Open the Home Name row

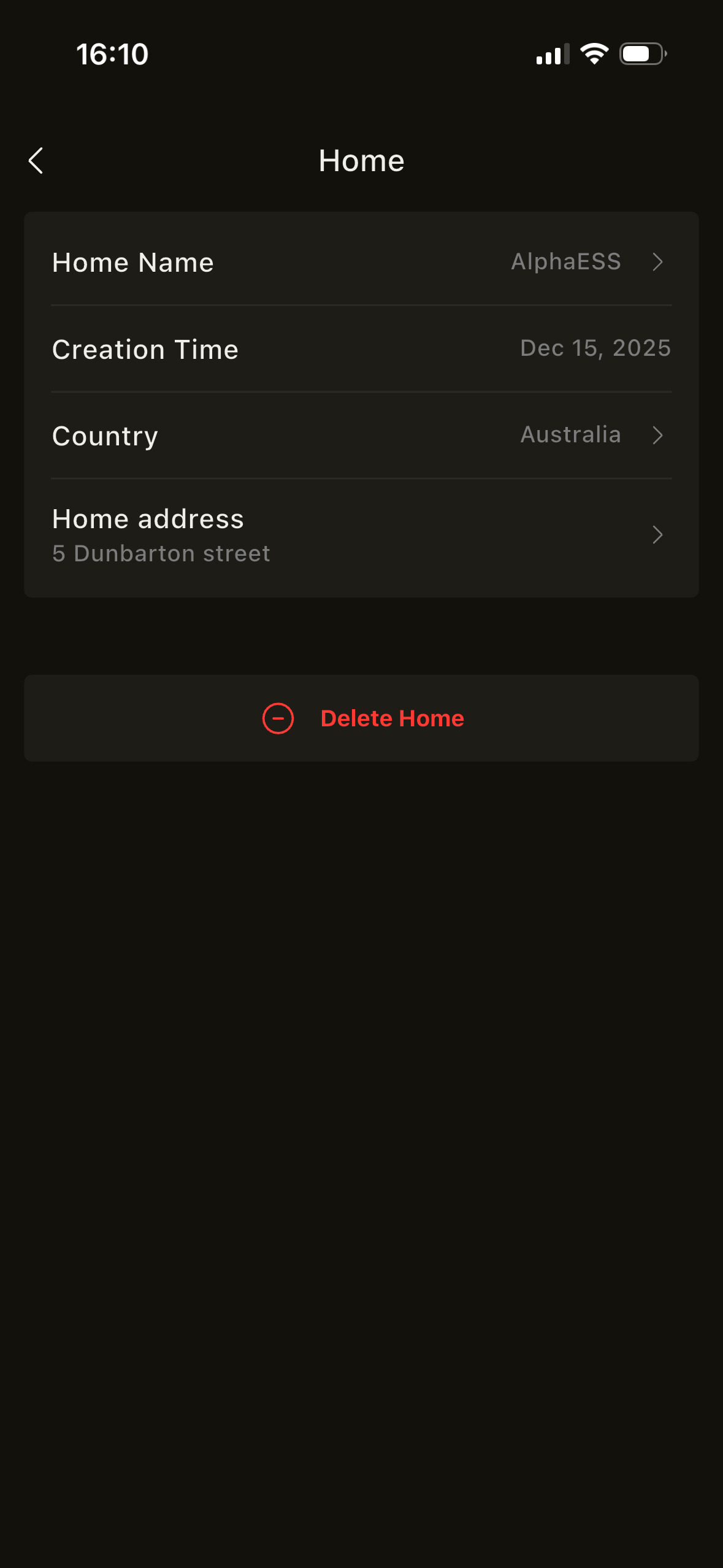pos(361,262)
